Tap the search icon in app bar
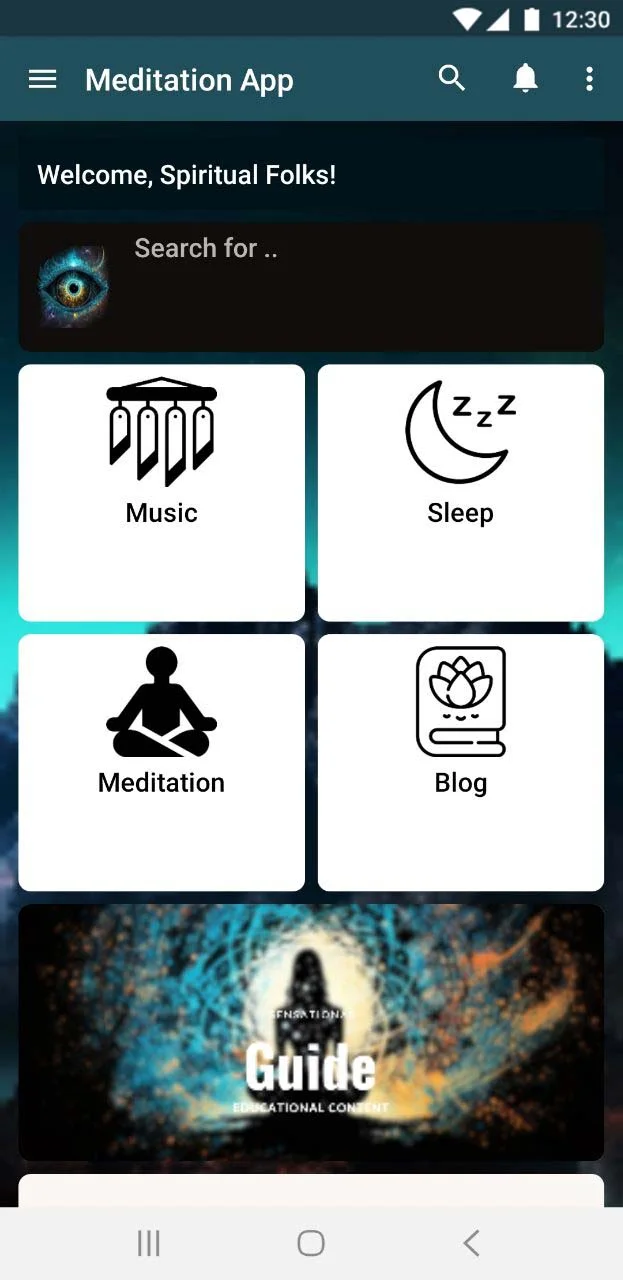The height and width of the screenshot is (1280, 623). point(452,79)
